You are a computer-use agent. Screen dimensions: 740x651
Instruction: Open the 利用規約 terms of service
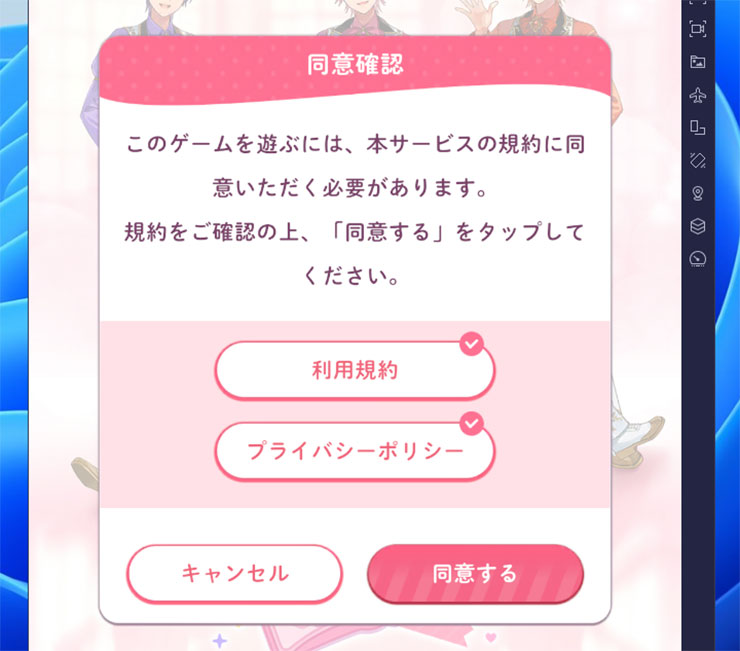(x=355, y=371)
